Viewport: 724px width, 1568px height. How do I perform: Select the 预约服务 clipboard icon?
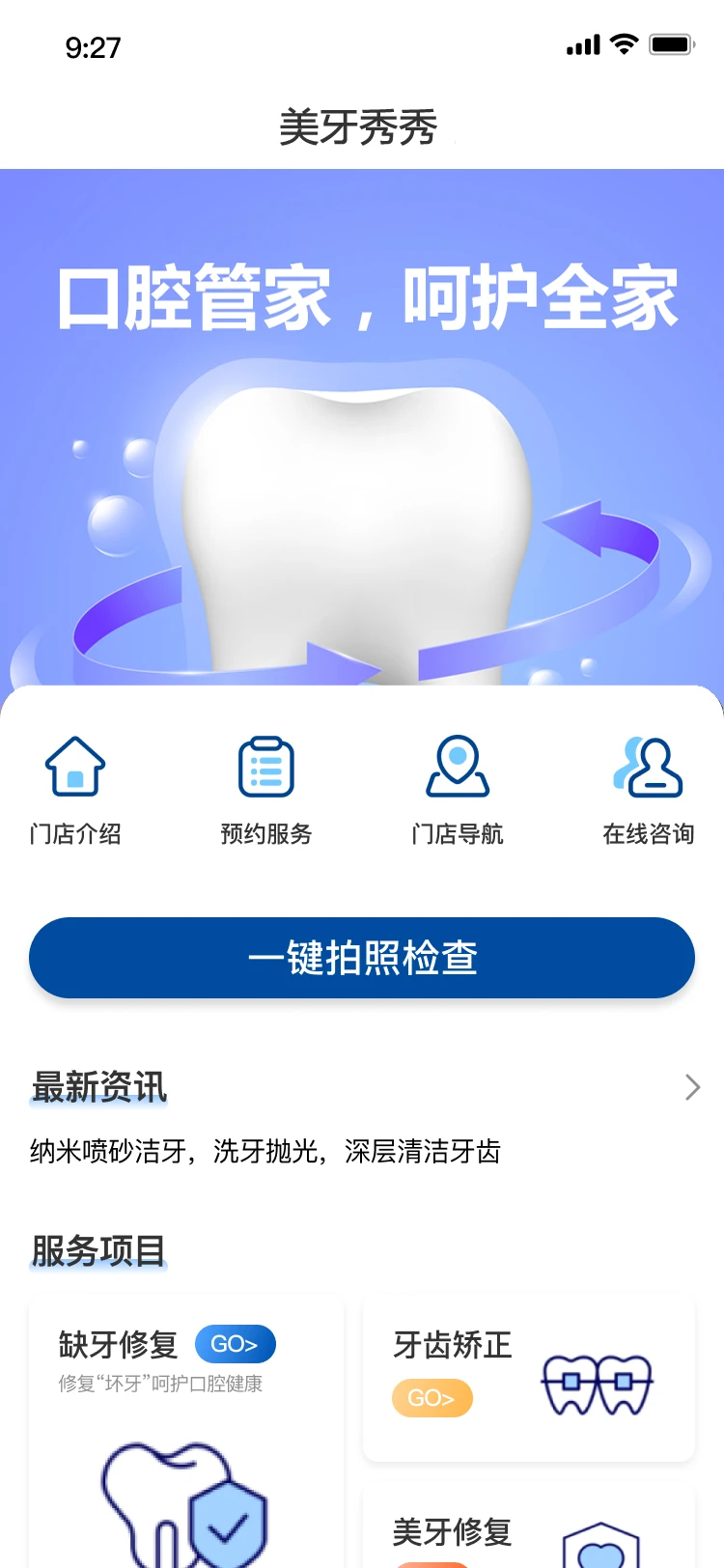tap(266, 766)
